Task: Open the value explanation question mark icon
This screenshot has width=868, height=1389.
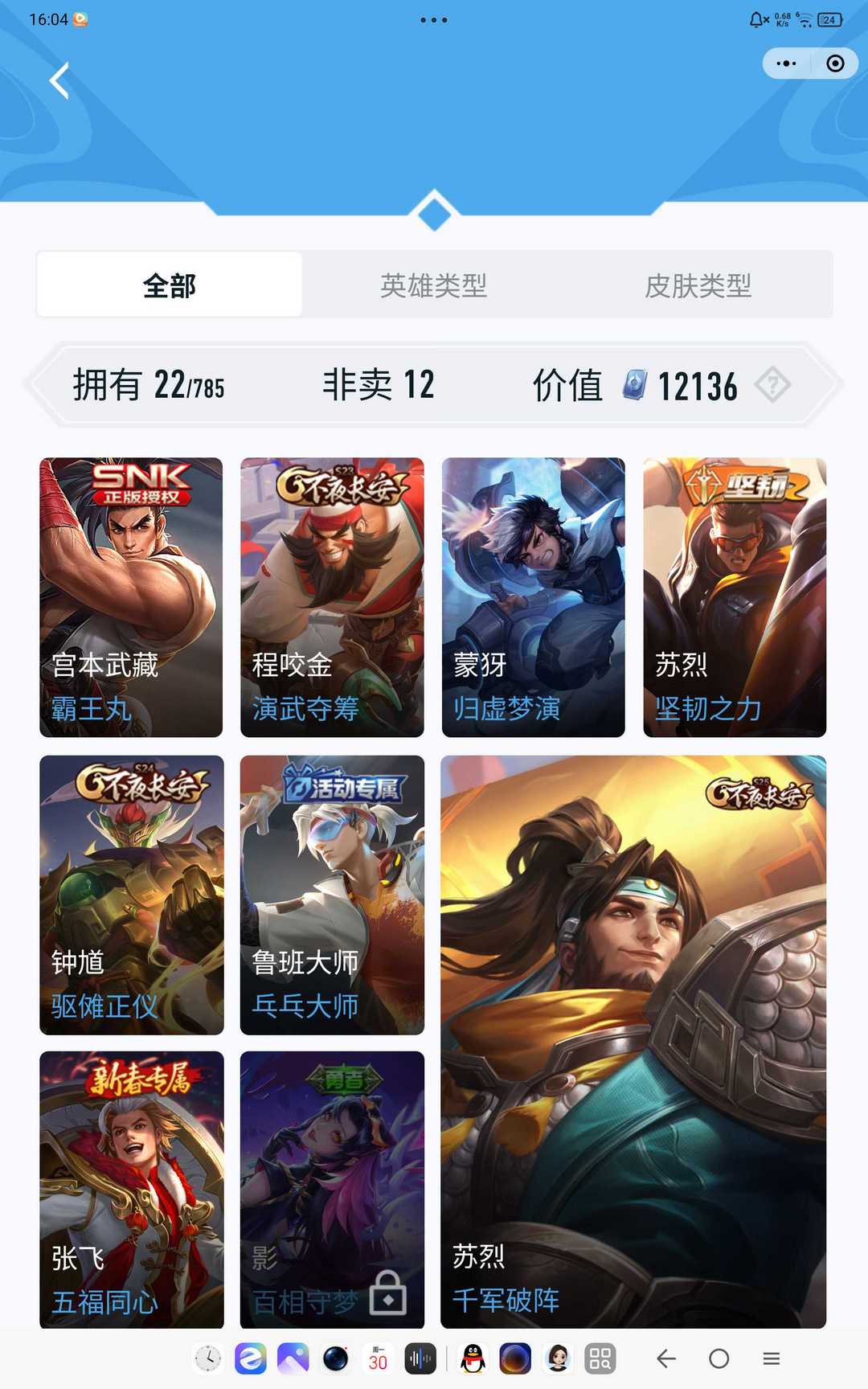Action: pyautogui.click(x=773, y=386)
